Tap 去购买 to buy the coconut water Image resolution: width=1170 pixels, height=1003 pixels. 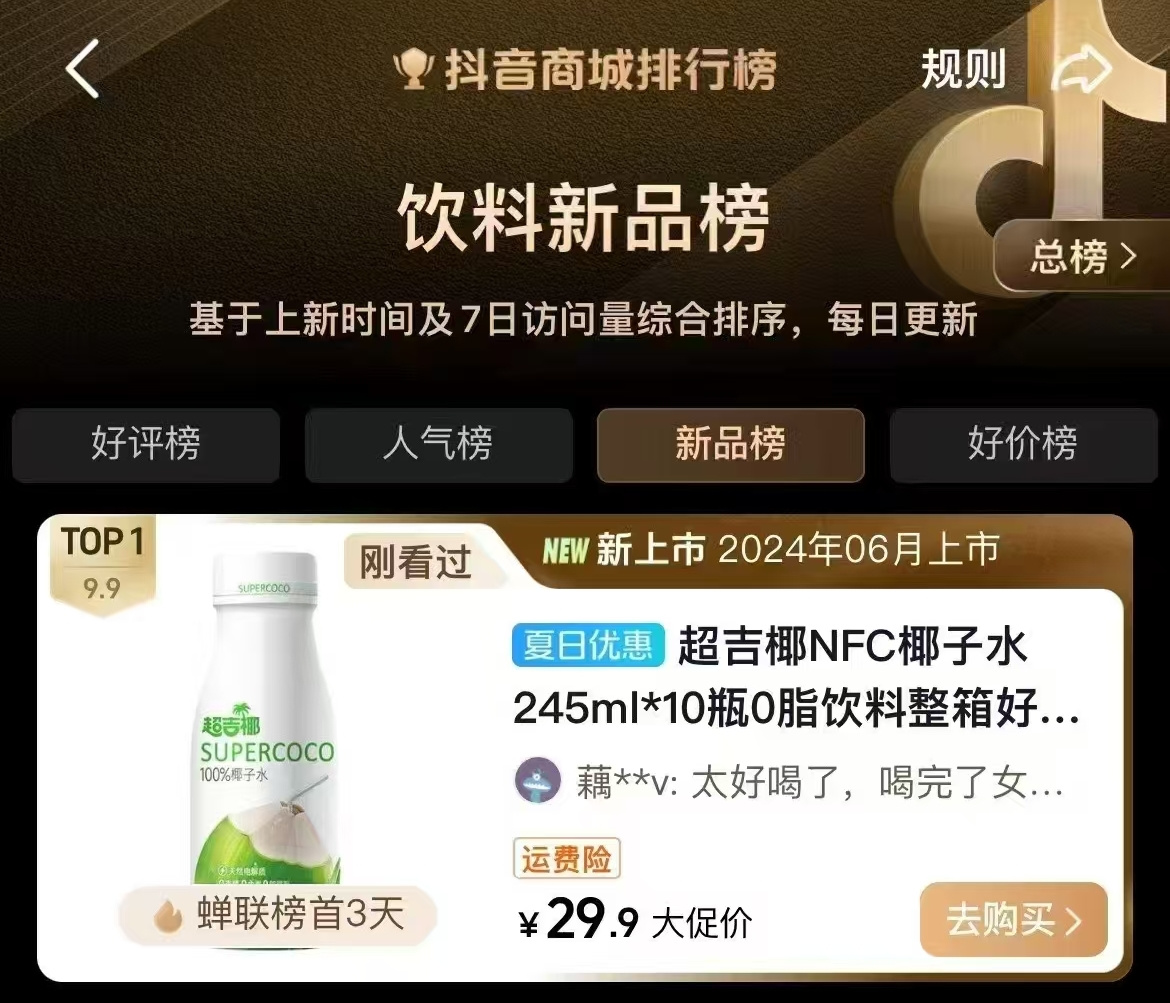[1013, 920]
